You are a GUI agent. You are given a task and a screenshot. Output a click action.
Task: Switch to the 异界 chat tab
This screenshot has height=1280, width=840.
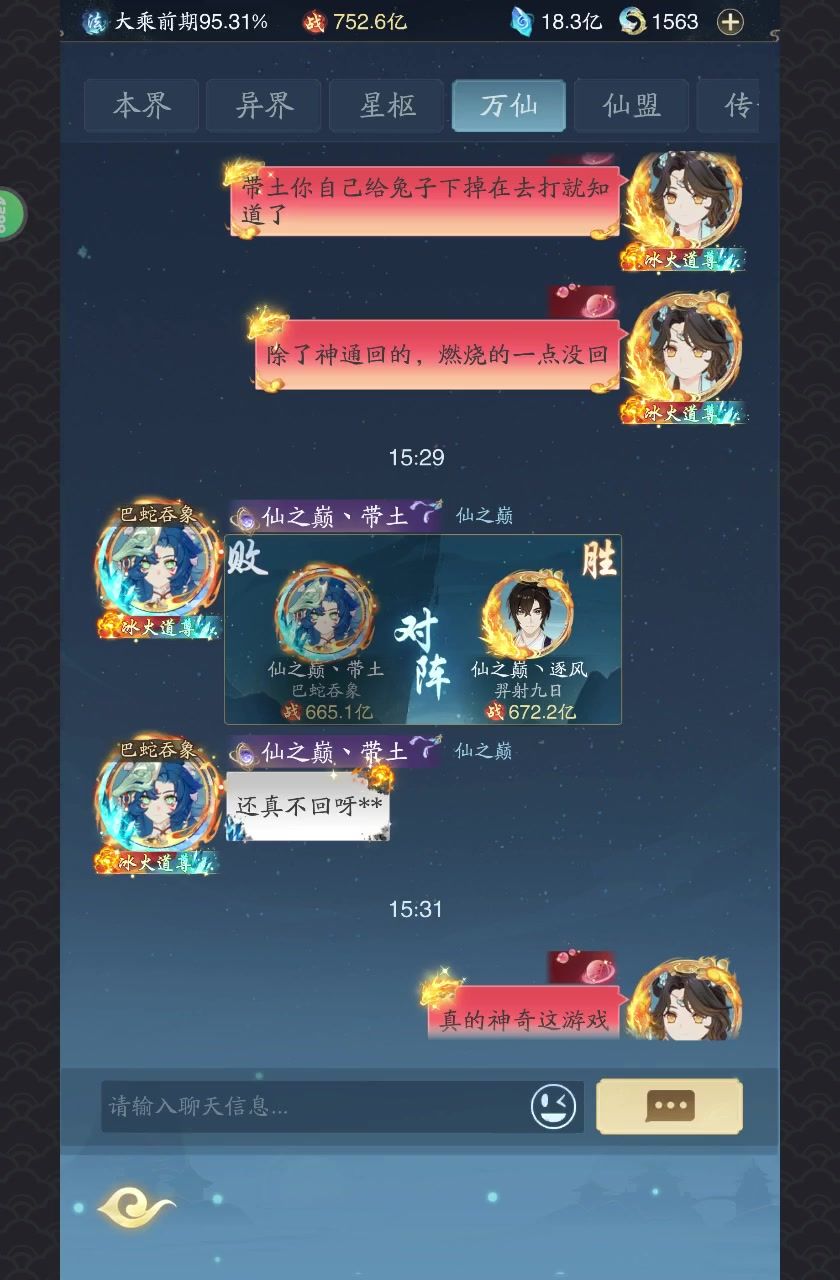tap(264, 106)
